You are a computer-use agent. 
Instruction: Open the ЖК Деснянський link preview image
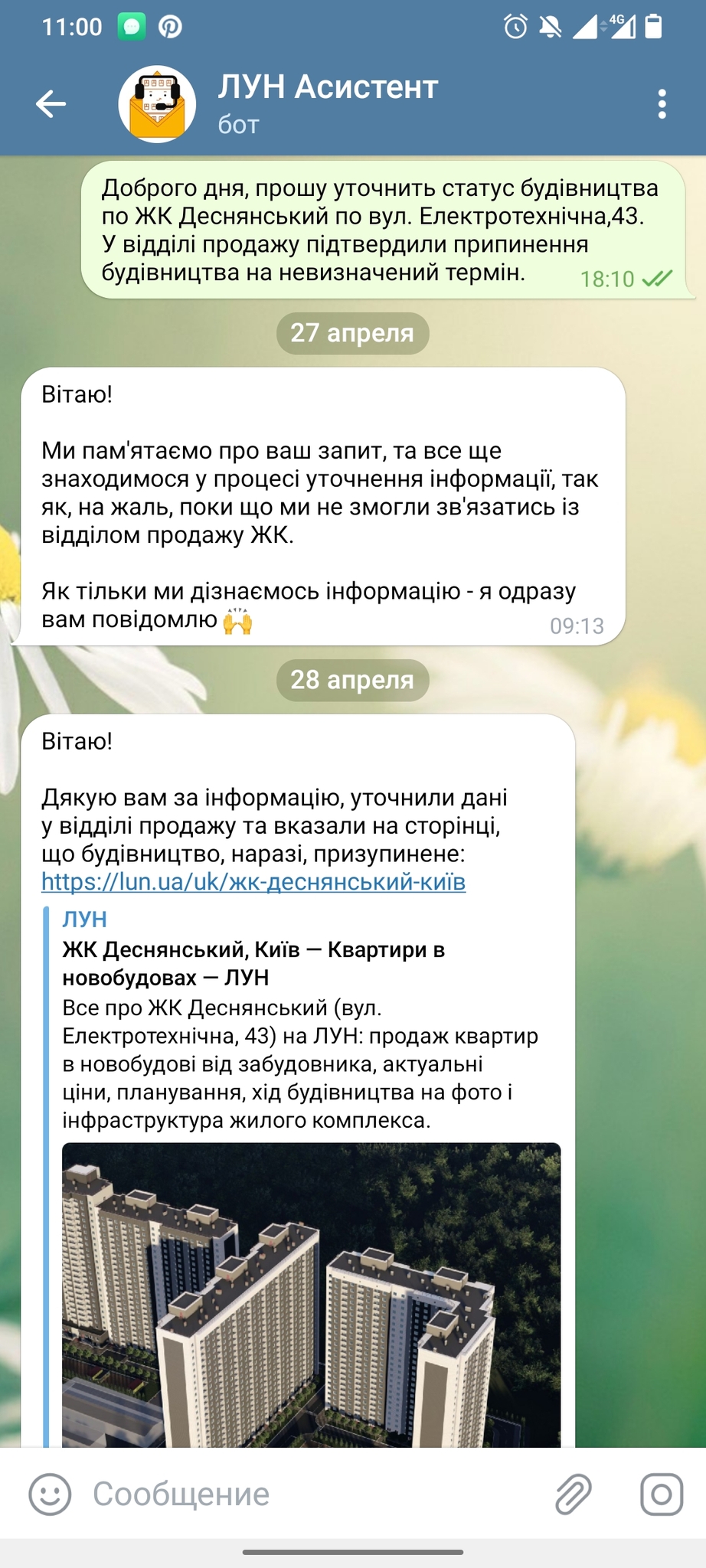tap(311, 1294)
